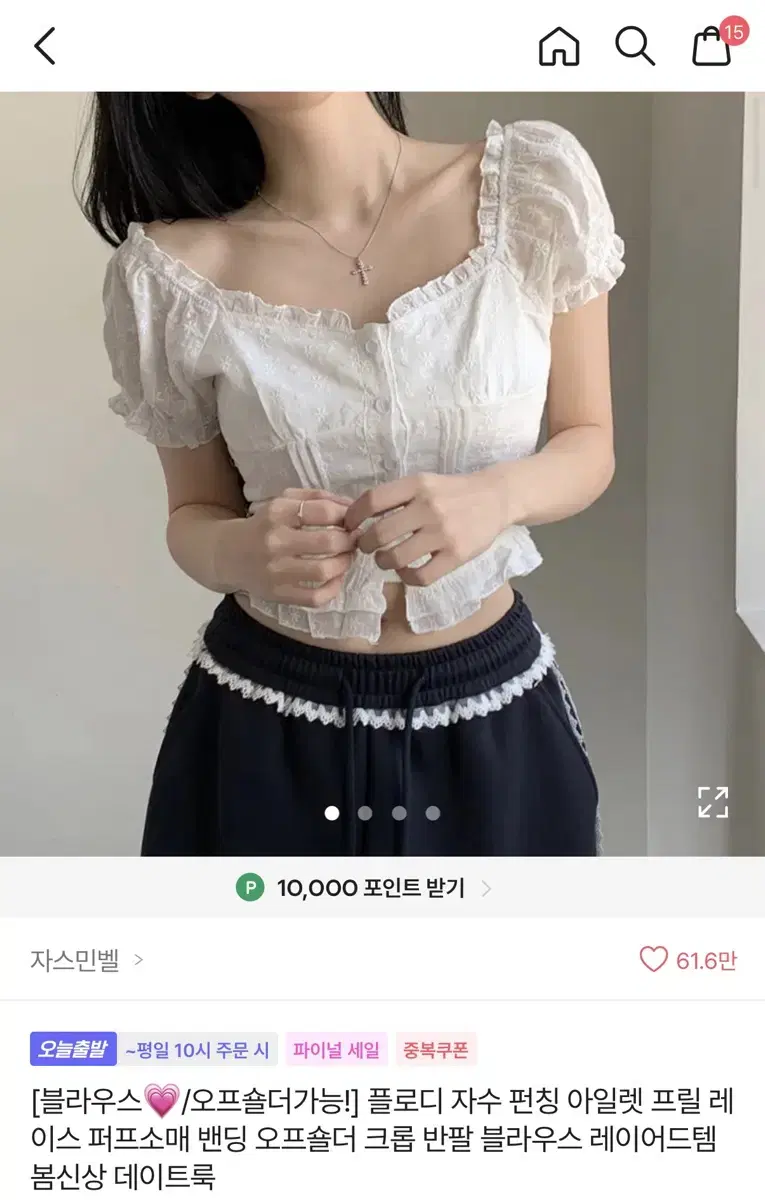Tap the search magnifier icon
Screen dimensions: 765x1200
pyautogui.click(x=635, y=46)
